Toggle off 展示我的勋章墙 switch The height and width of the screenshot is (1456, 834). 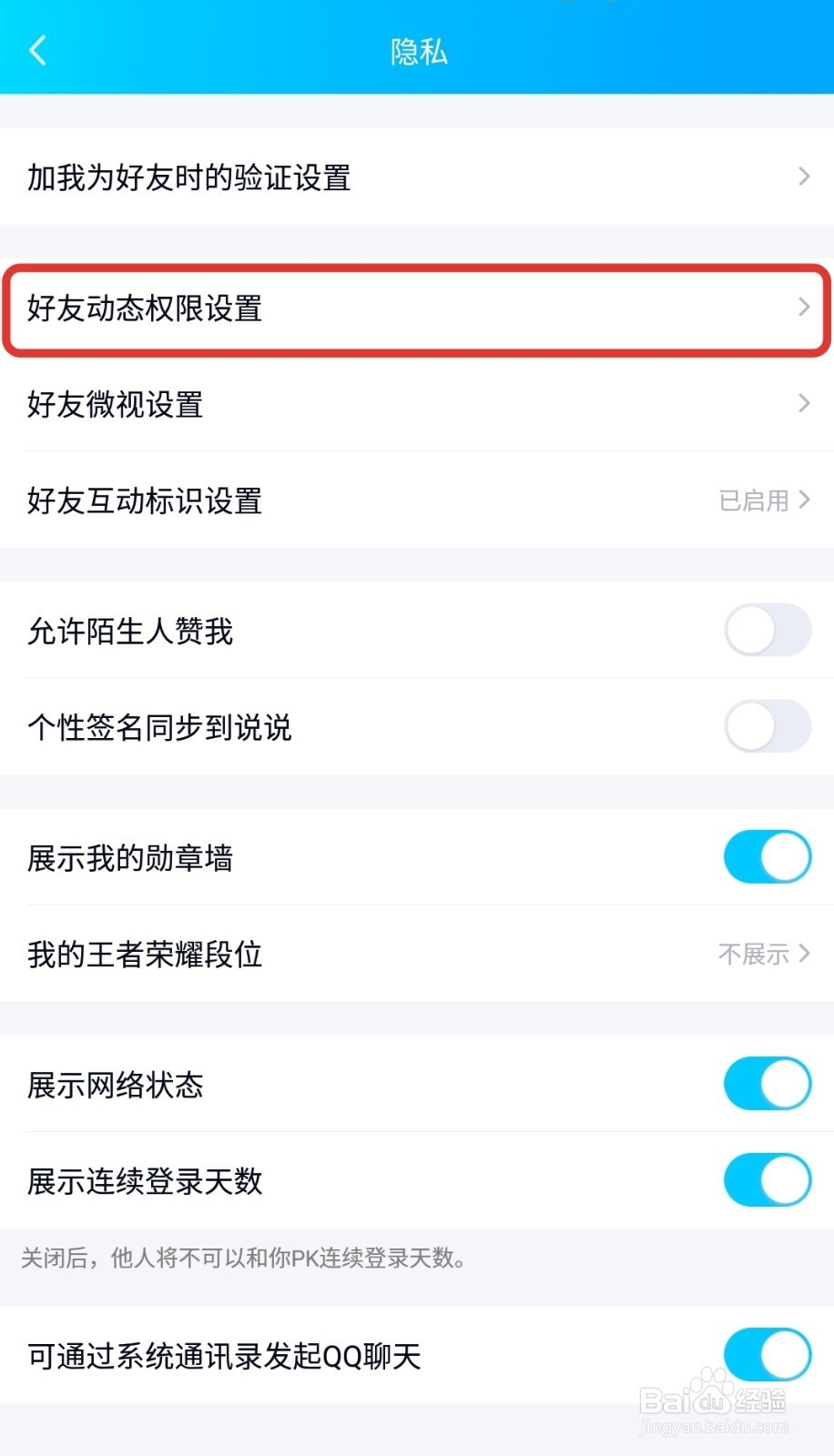click(x=768, y=856)
